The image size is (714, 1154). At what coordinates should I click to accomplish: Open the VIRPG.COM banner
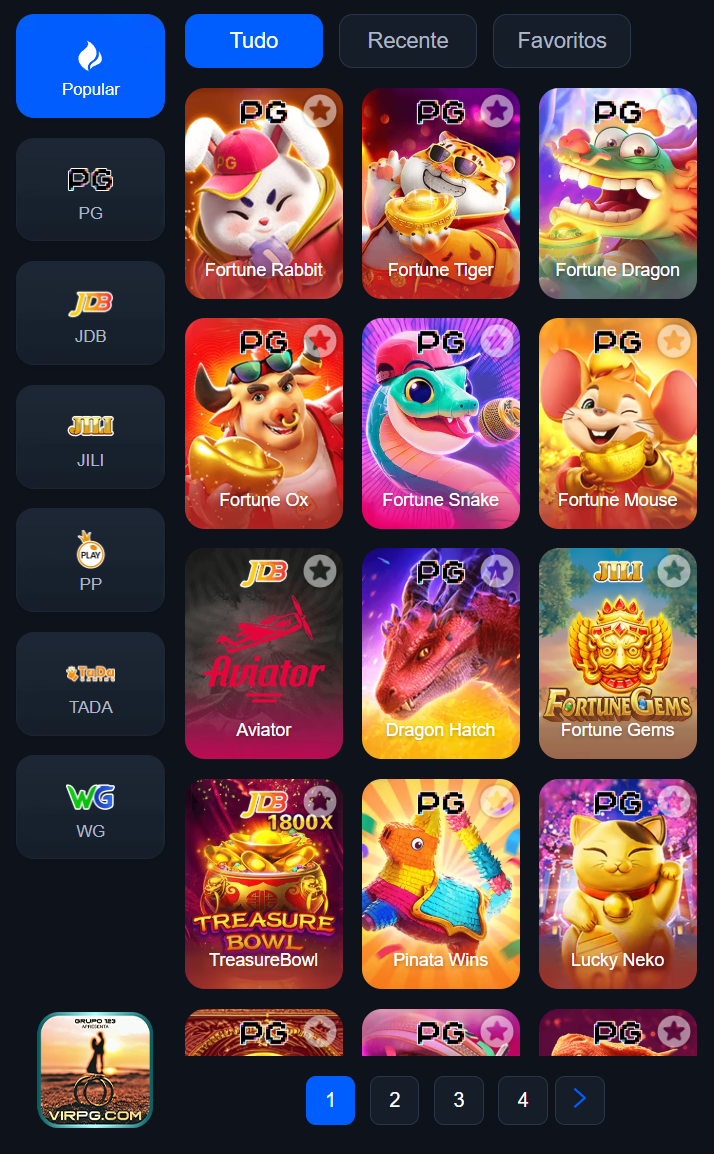pyautogui.click(x=95, y=1070)
